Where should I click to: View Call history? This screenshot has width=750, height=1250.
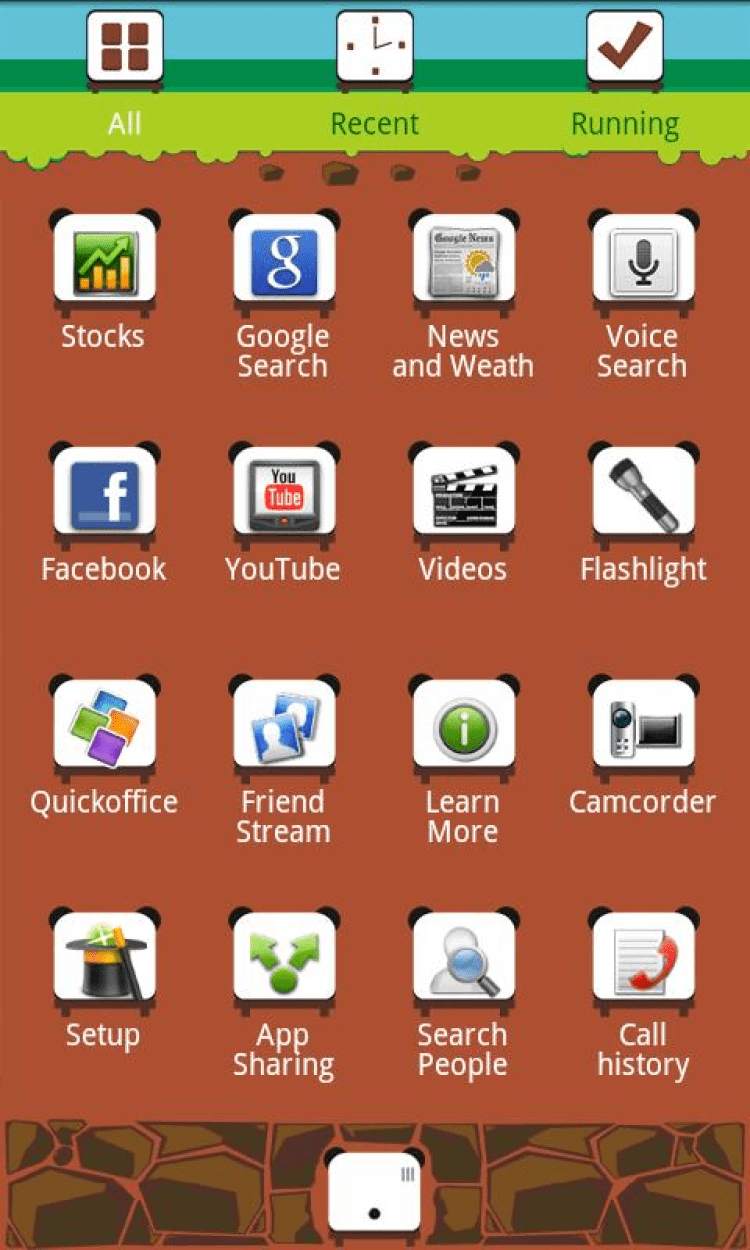point(642,958)
